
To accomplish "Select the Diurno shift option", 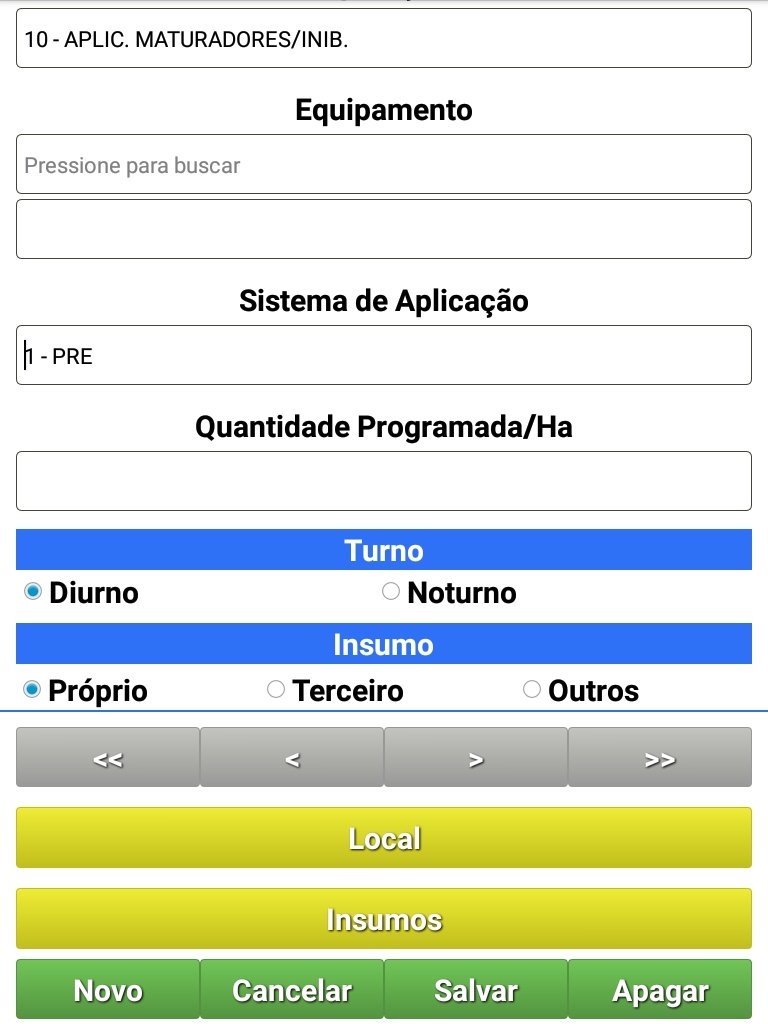I will (x=33, y=592).
